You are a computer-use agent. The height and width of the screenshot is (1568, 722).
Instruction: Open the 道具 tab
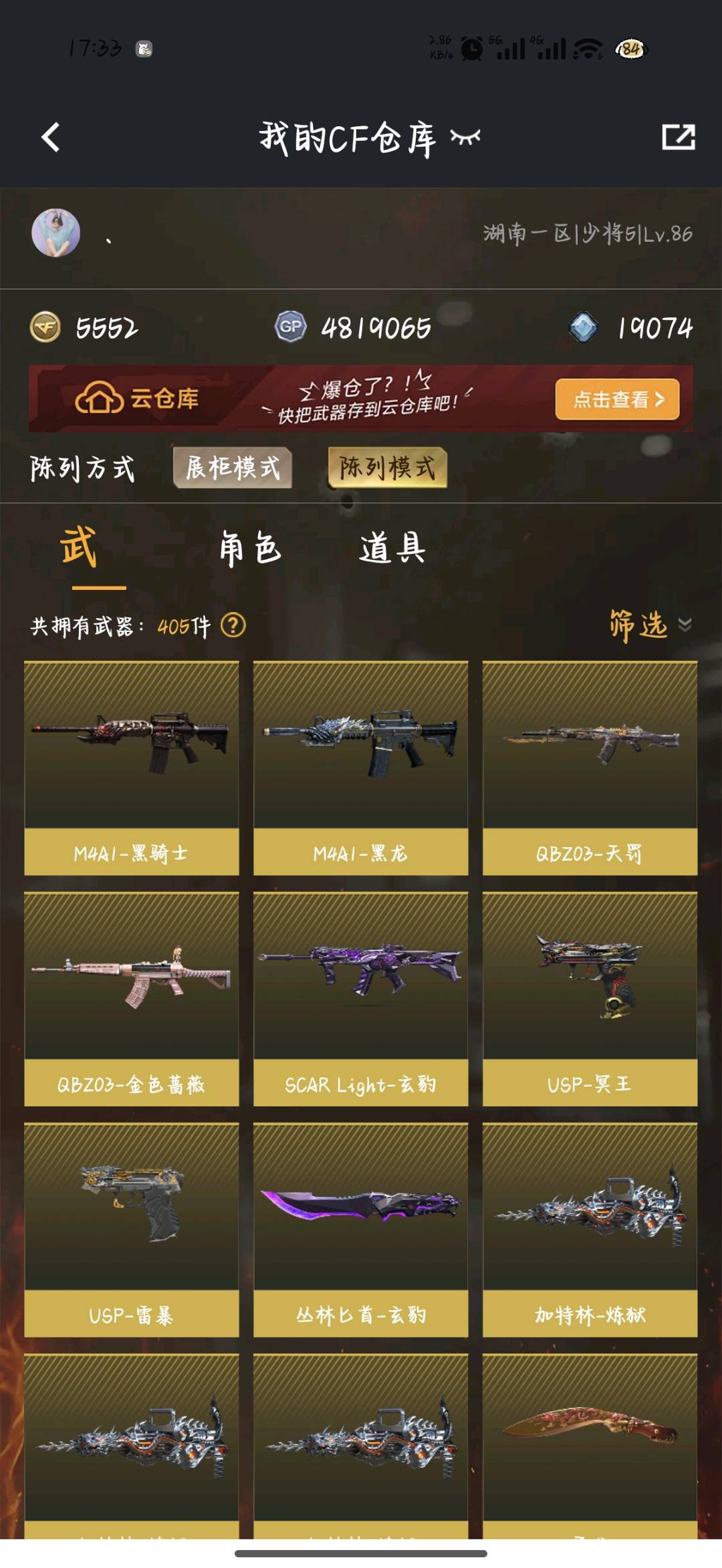click(x=392, y=549)
